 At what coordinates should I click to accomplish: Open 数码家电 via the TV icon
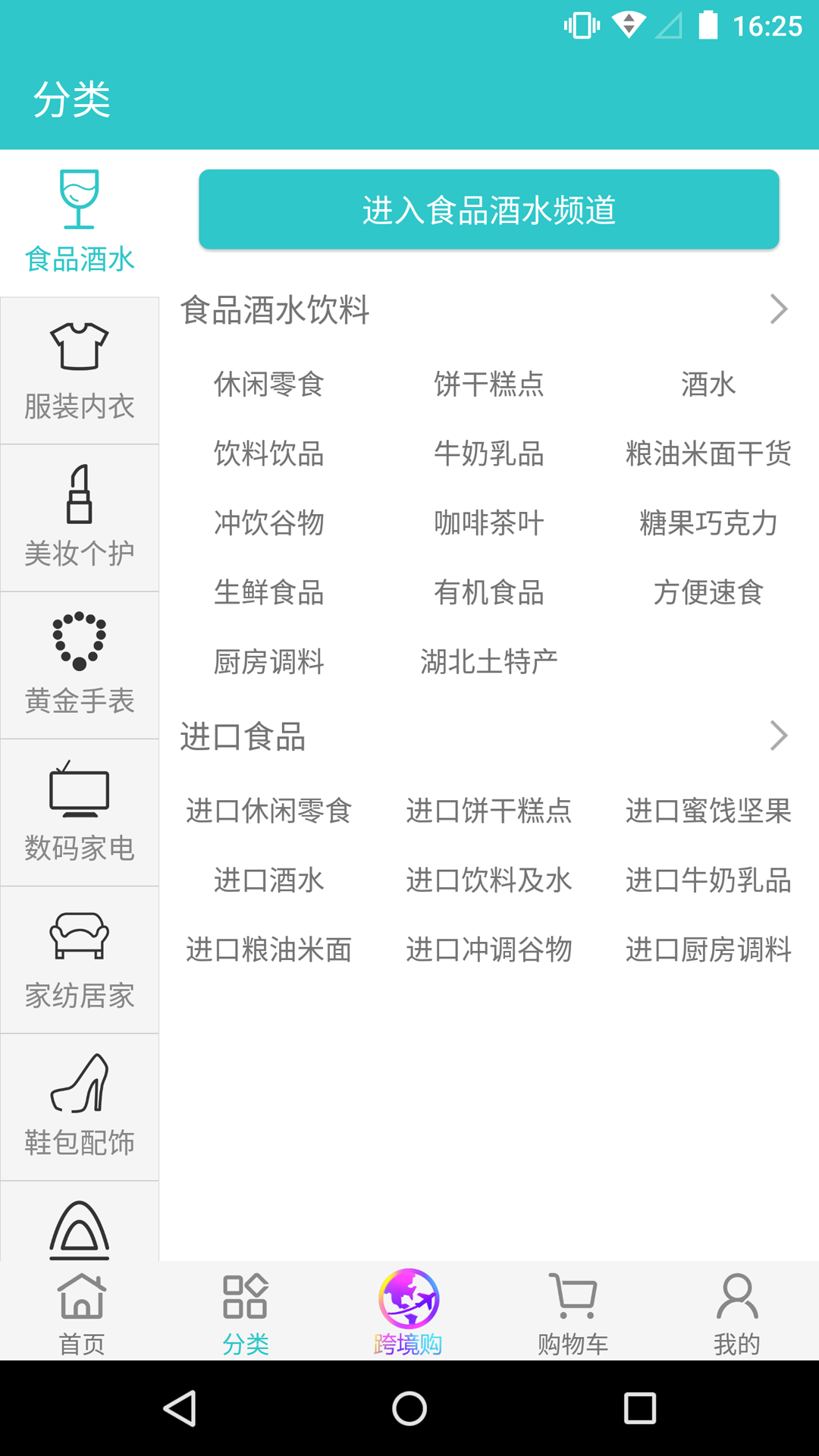point(79,791)
